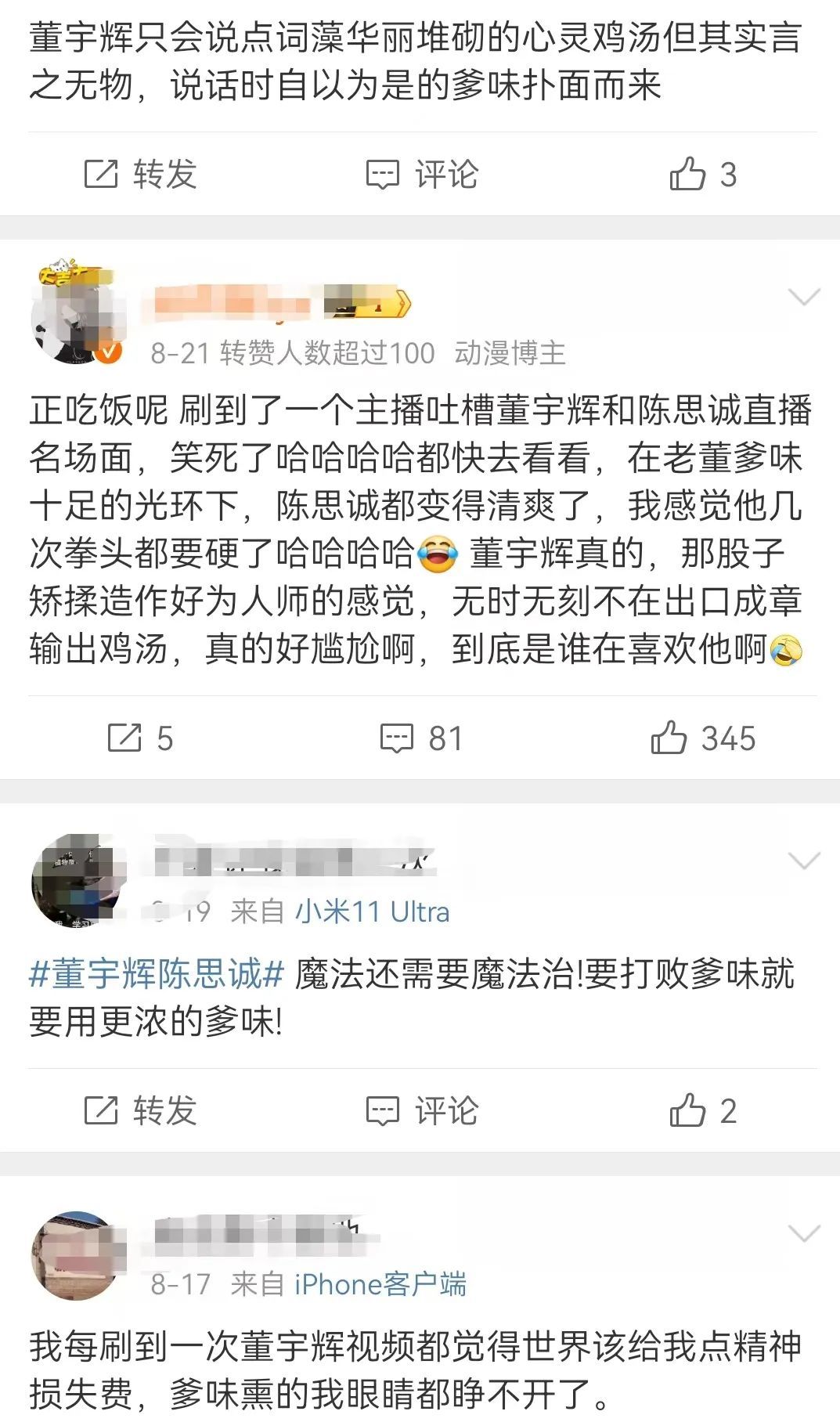
Task: Repost the 魔法还需要魔法治 post
Action: point(140,1110)
